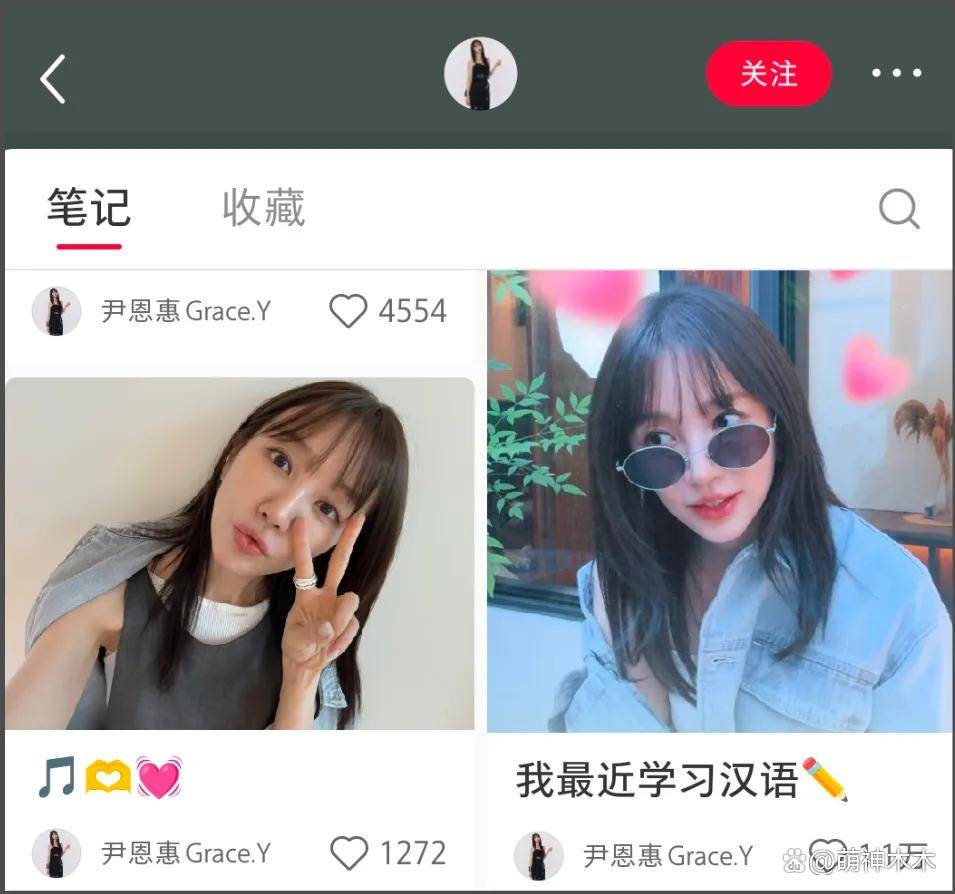Switch to the 笔记 tab

point(89,208)
